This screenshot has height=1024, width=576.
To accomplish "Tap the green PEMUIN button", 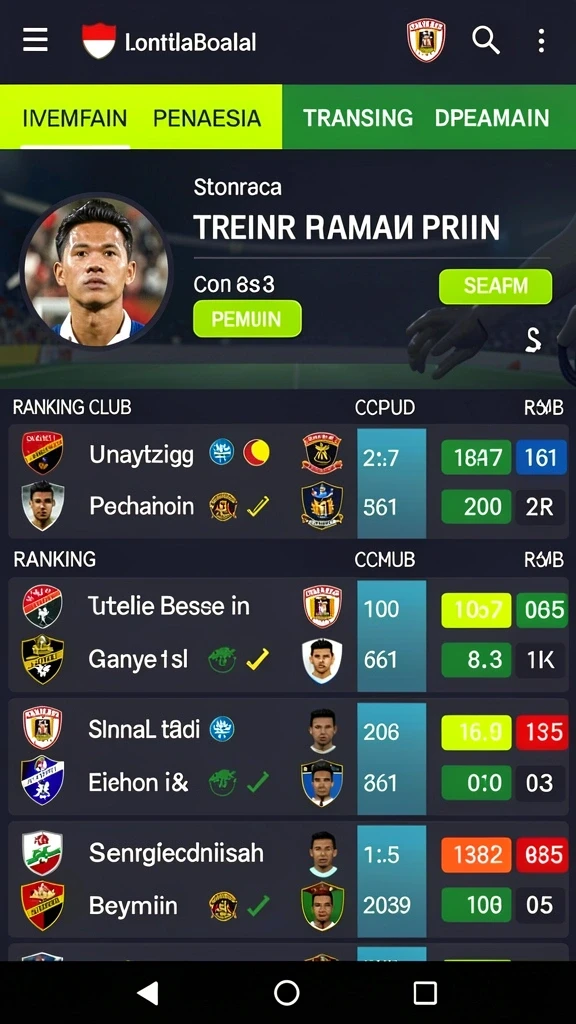I will coord(247,319).
